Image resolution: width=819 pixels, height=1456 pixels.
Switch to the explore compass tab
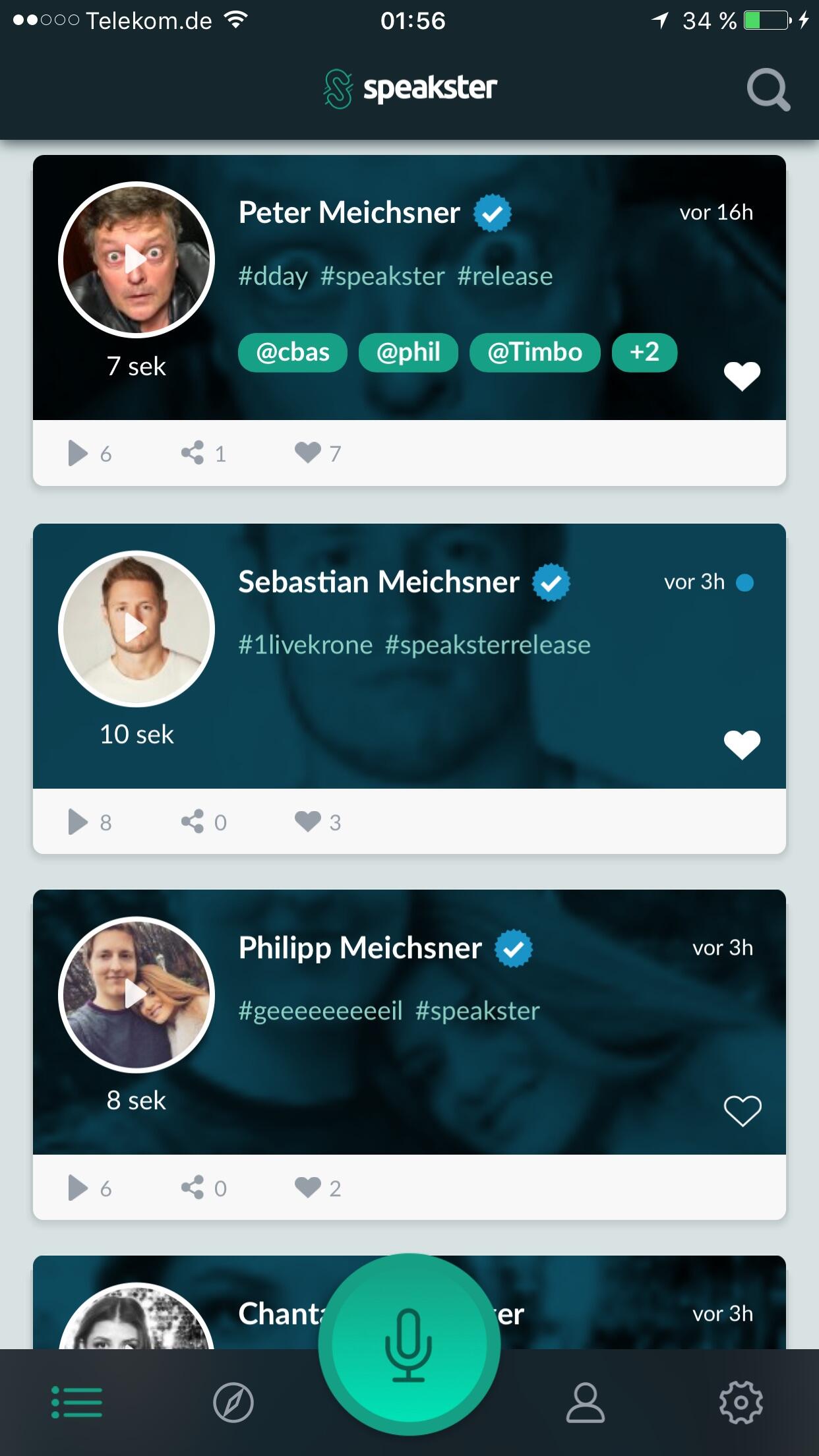pos(233,1403)
